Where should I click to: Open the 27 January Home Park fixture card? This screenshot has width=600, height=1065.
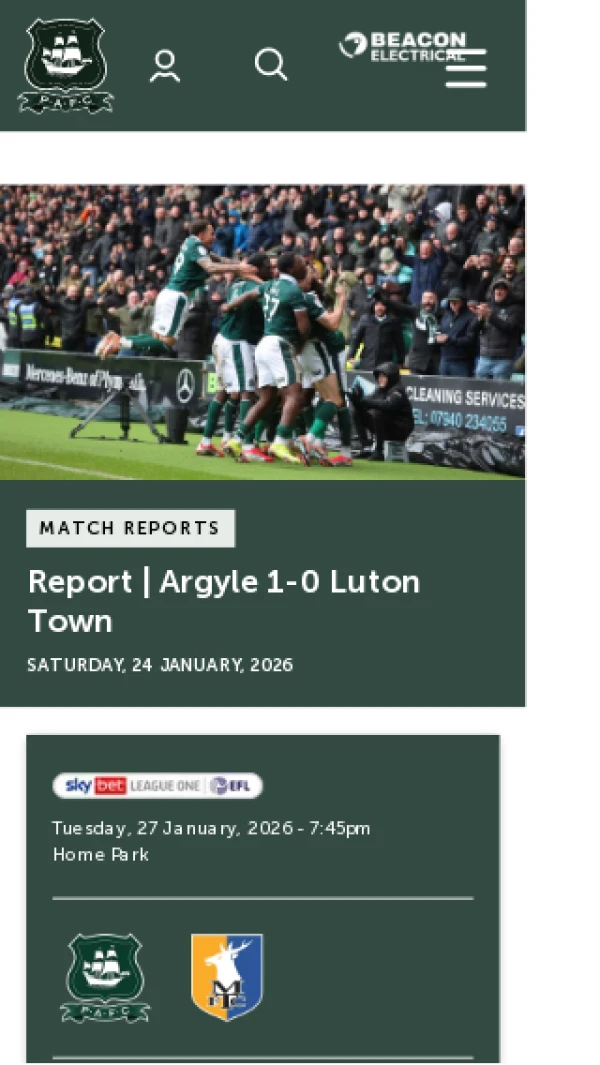tap(262, 900)
